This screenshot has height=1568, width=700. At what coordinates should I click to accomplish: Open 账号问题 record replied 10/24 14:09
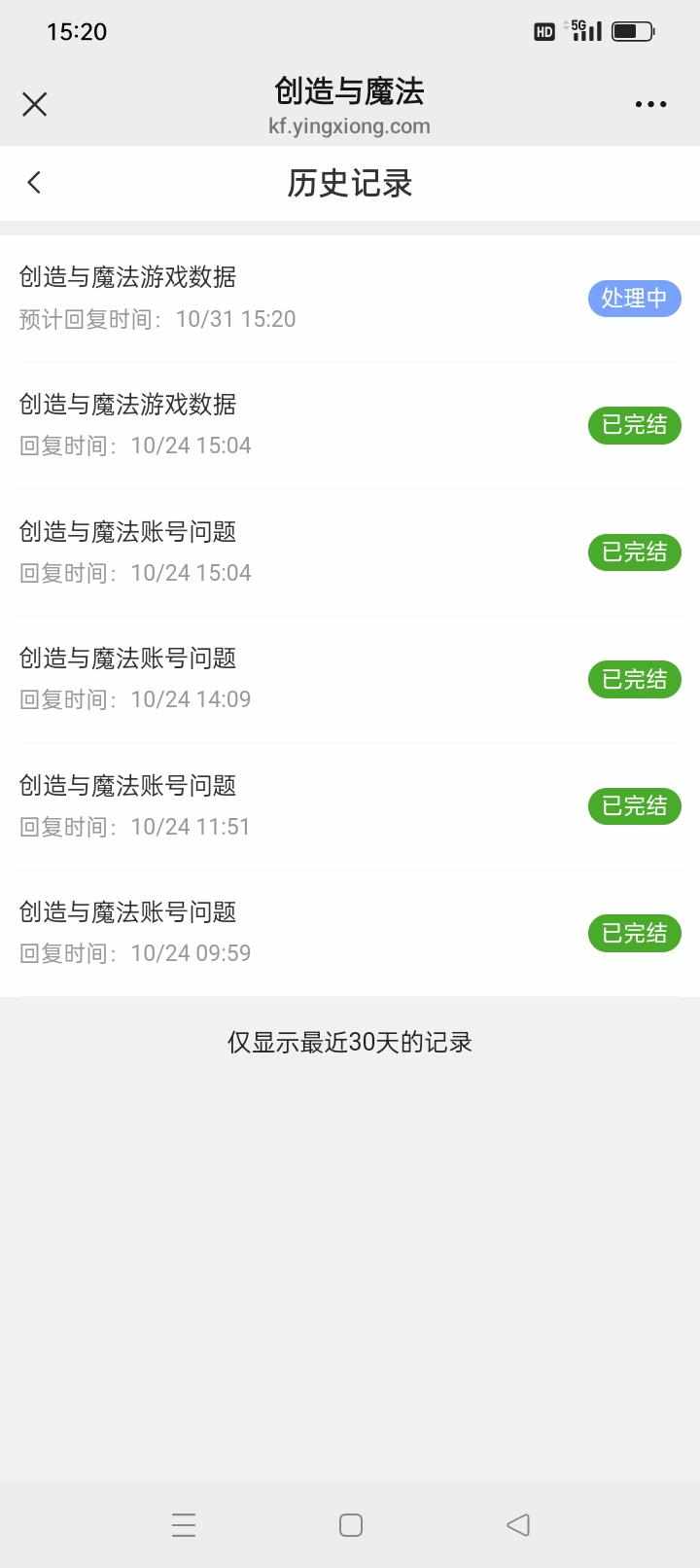point(350,679)
